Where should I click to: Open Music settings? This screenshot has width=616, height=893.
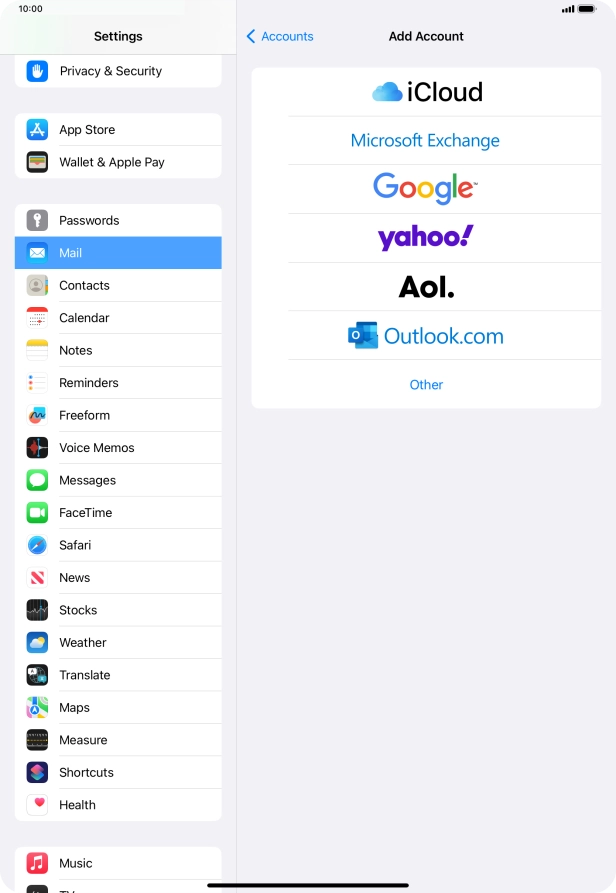[x=118, y=863]
